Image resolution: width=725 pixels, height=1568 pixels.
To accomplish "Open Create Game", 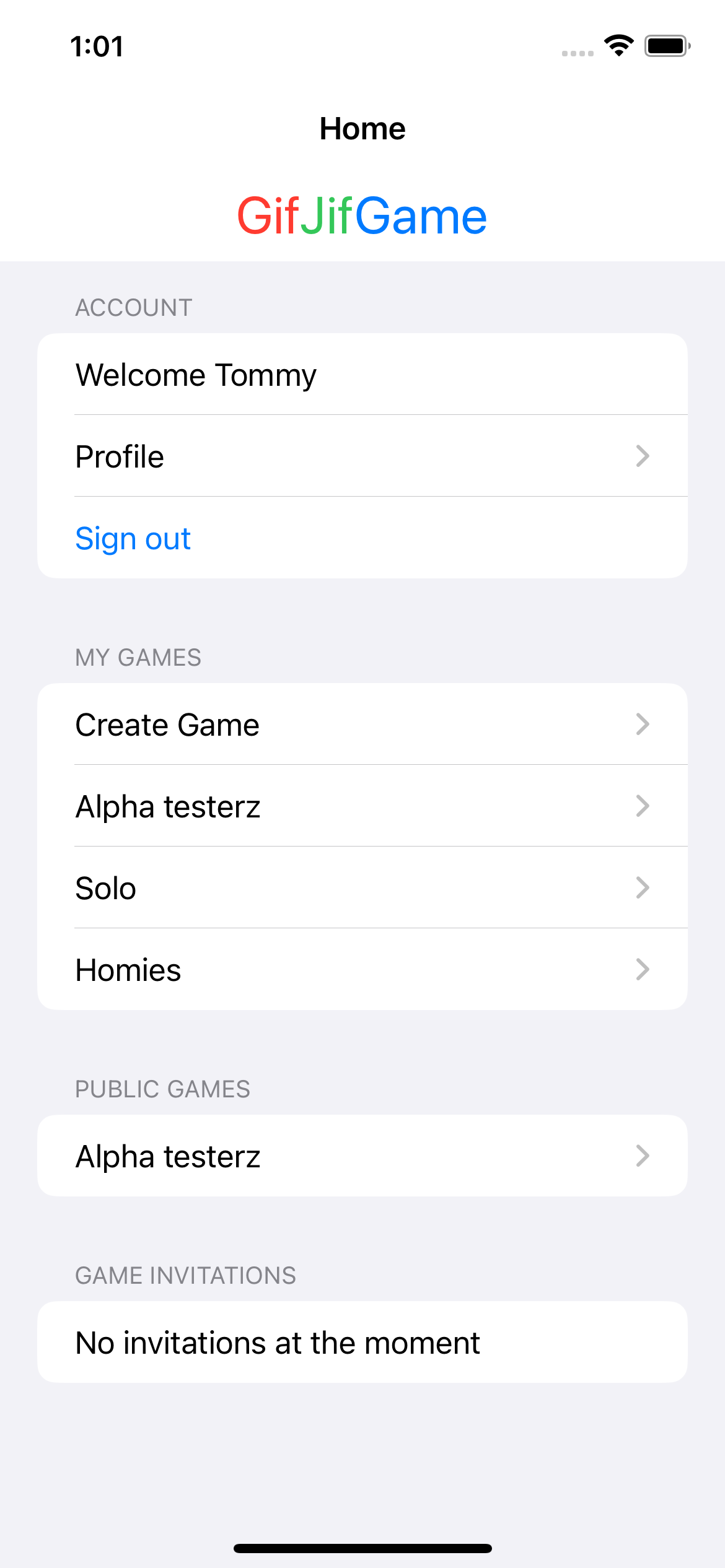I will point(362,725).
